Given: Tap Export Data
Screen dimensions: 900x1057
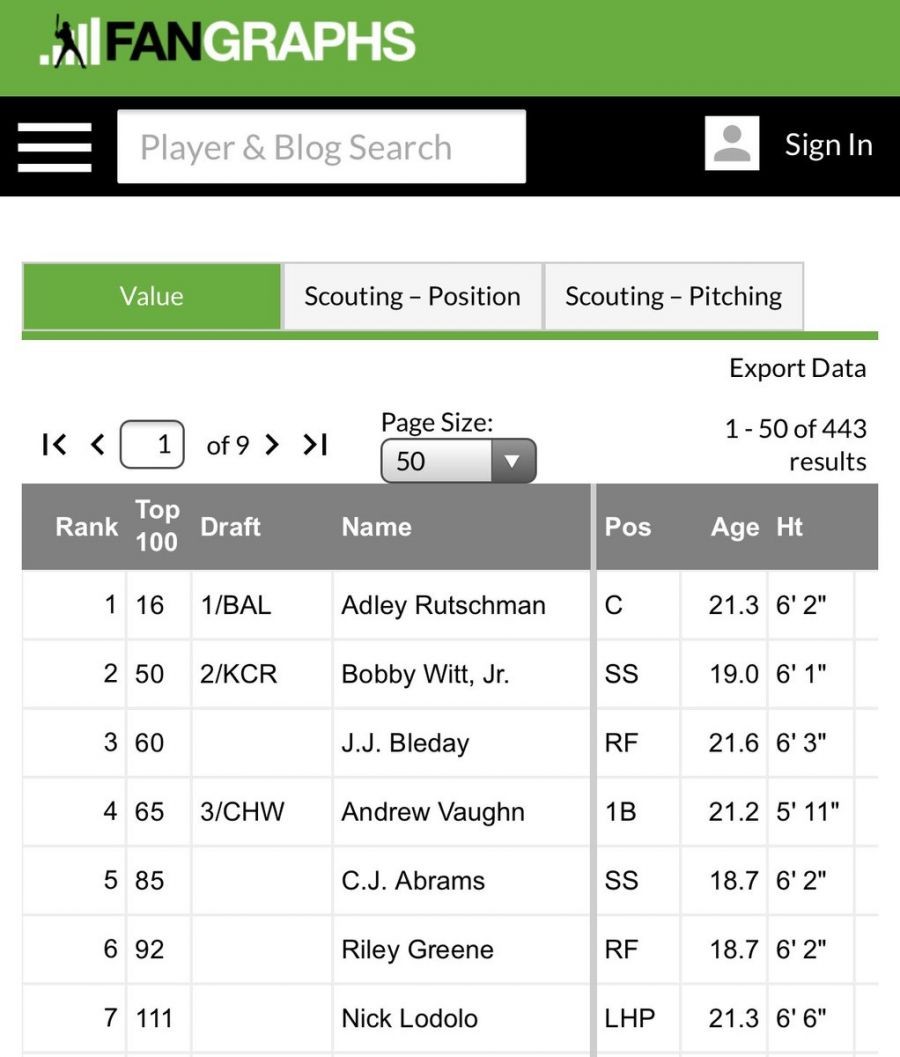Looking at the screenshot, I should (797, 368).
